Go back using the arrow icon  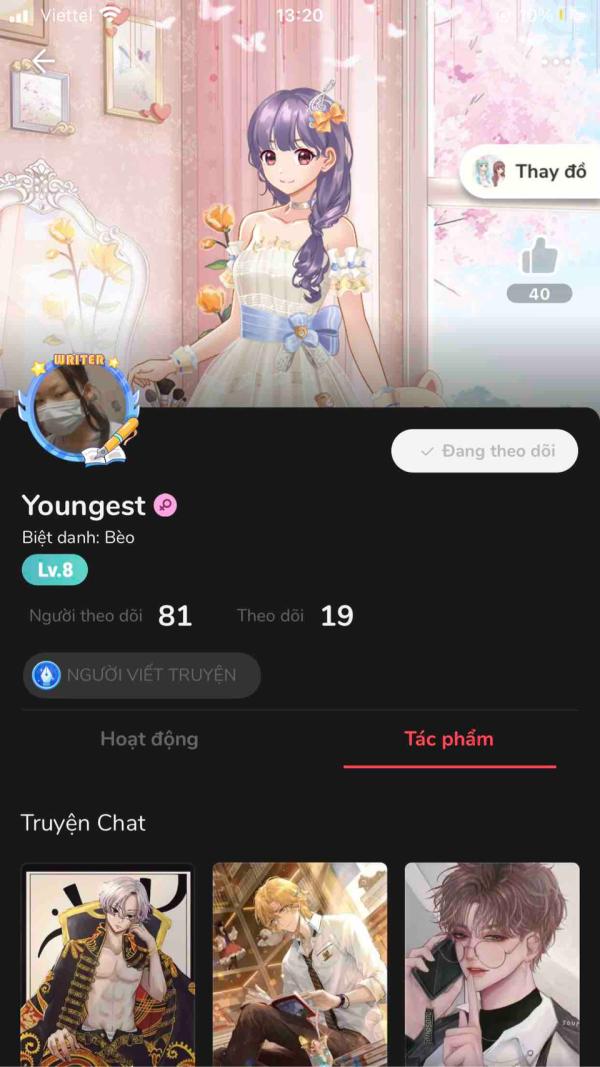click(x=42, y=61)
